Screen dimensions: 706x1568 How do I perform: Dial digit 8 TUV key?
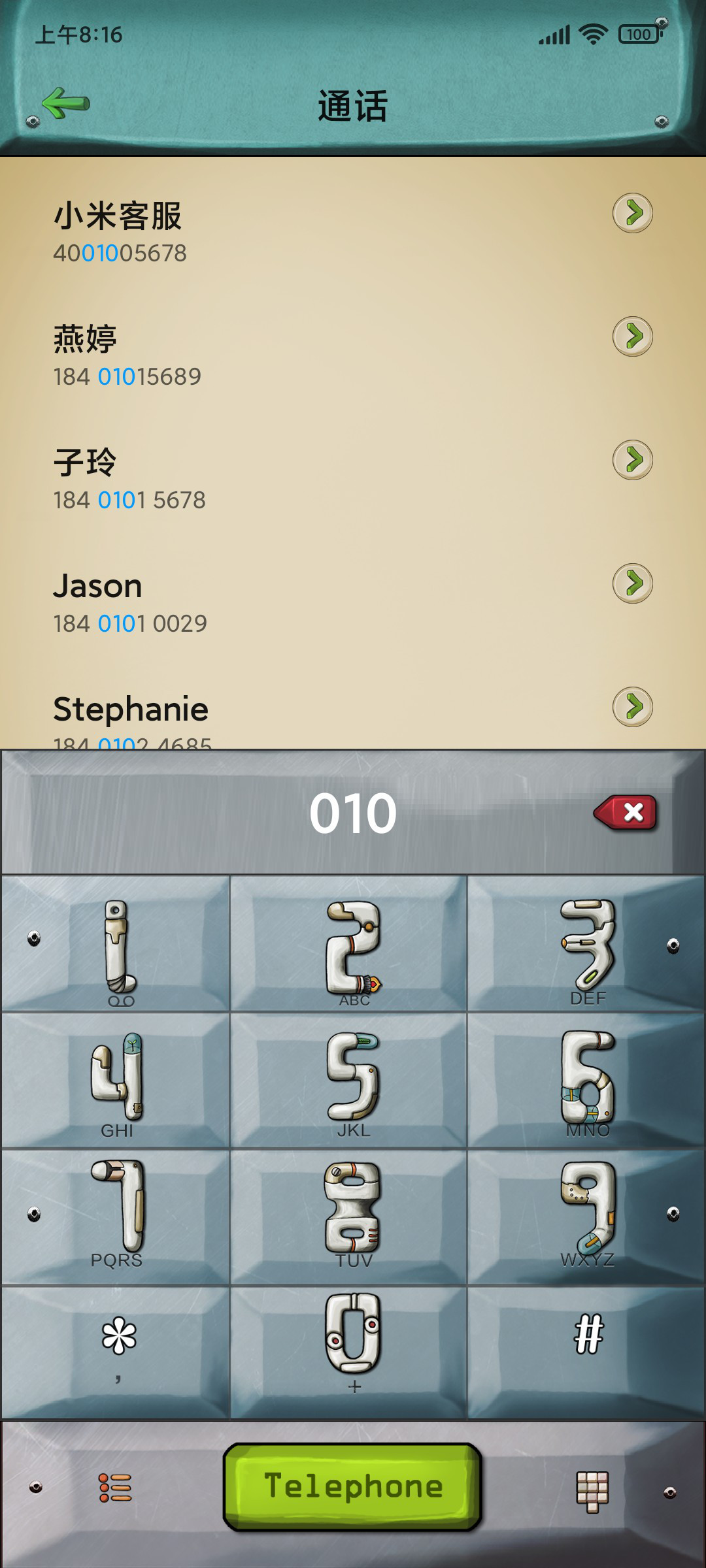349,1218
